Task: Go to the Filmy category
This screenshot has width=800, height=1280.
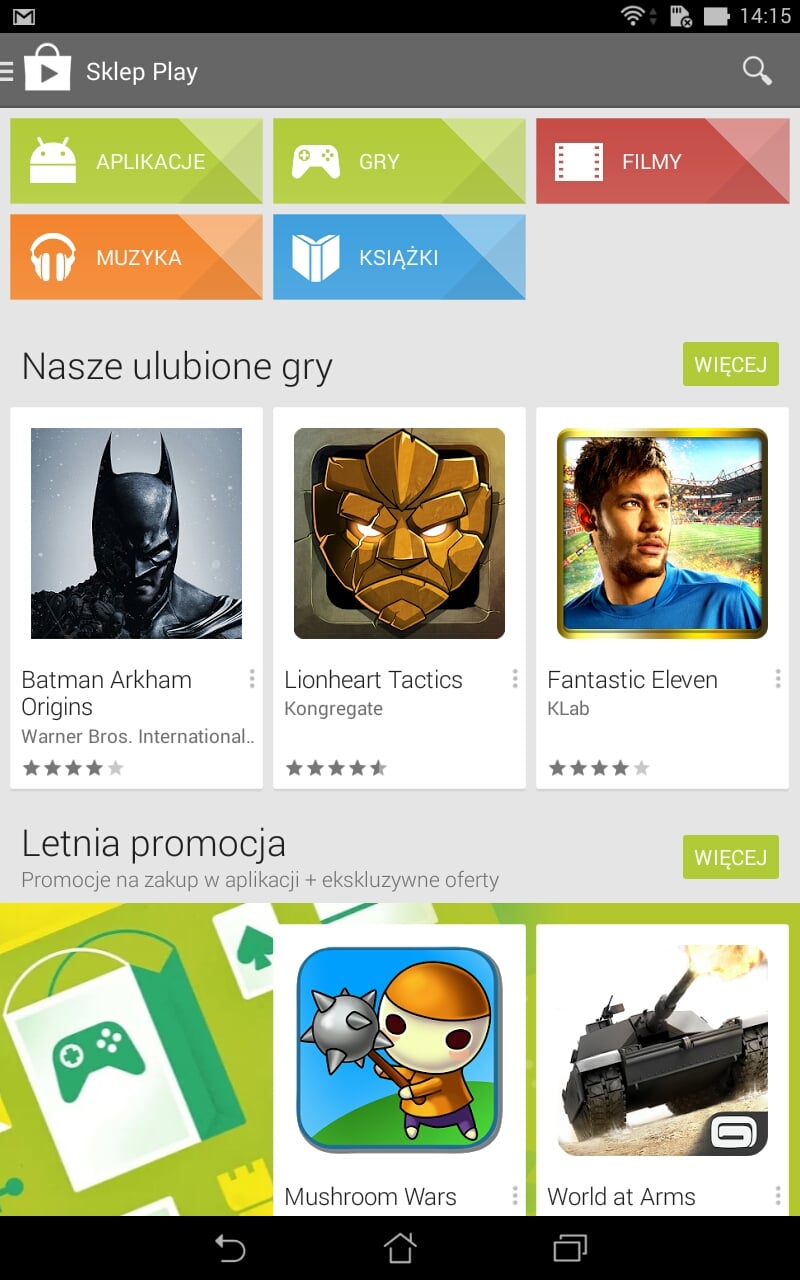Action: click(662, 161)
